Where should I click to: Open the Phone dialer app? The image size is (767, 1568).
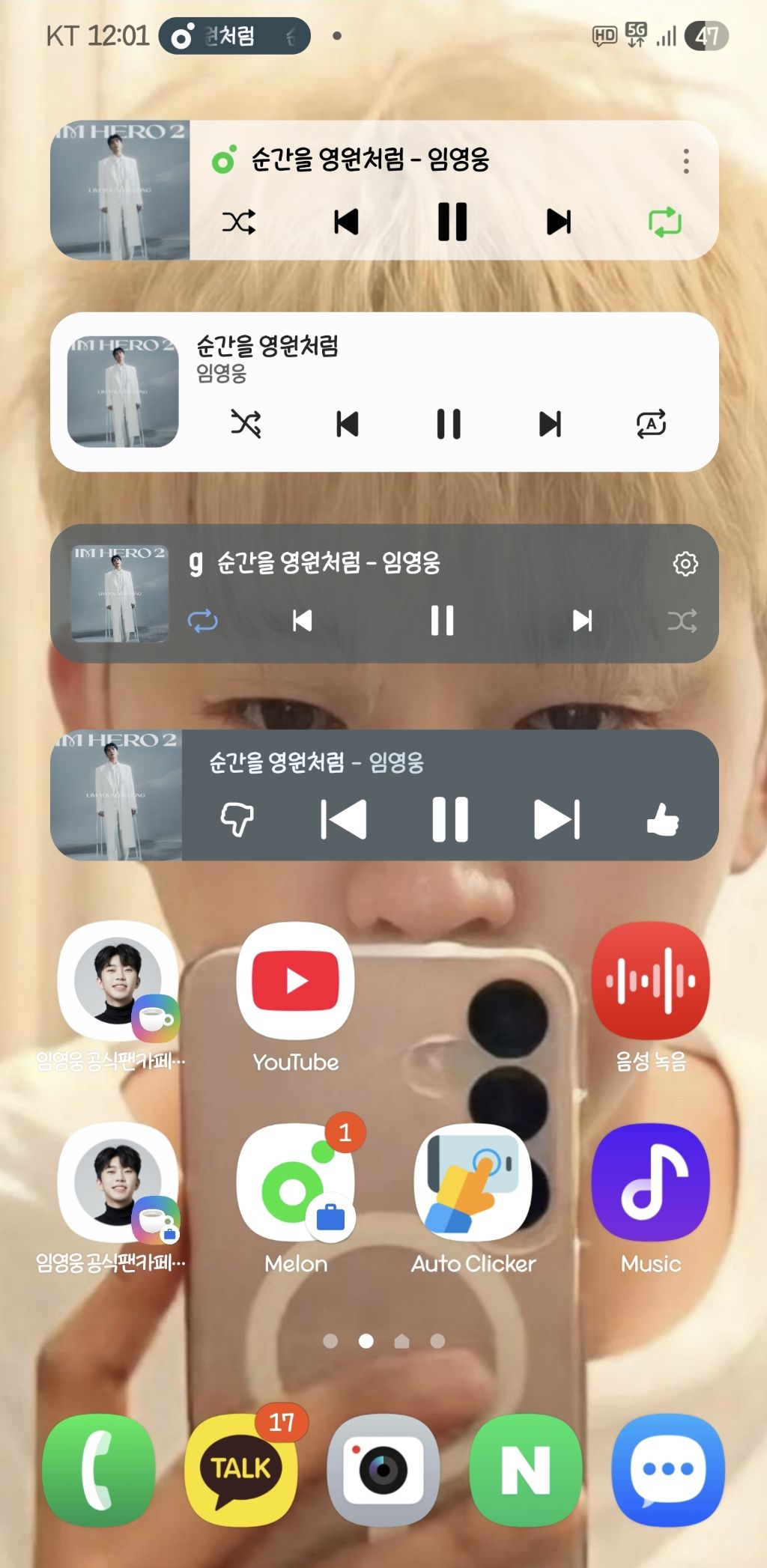[x=99, y=1469]
